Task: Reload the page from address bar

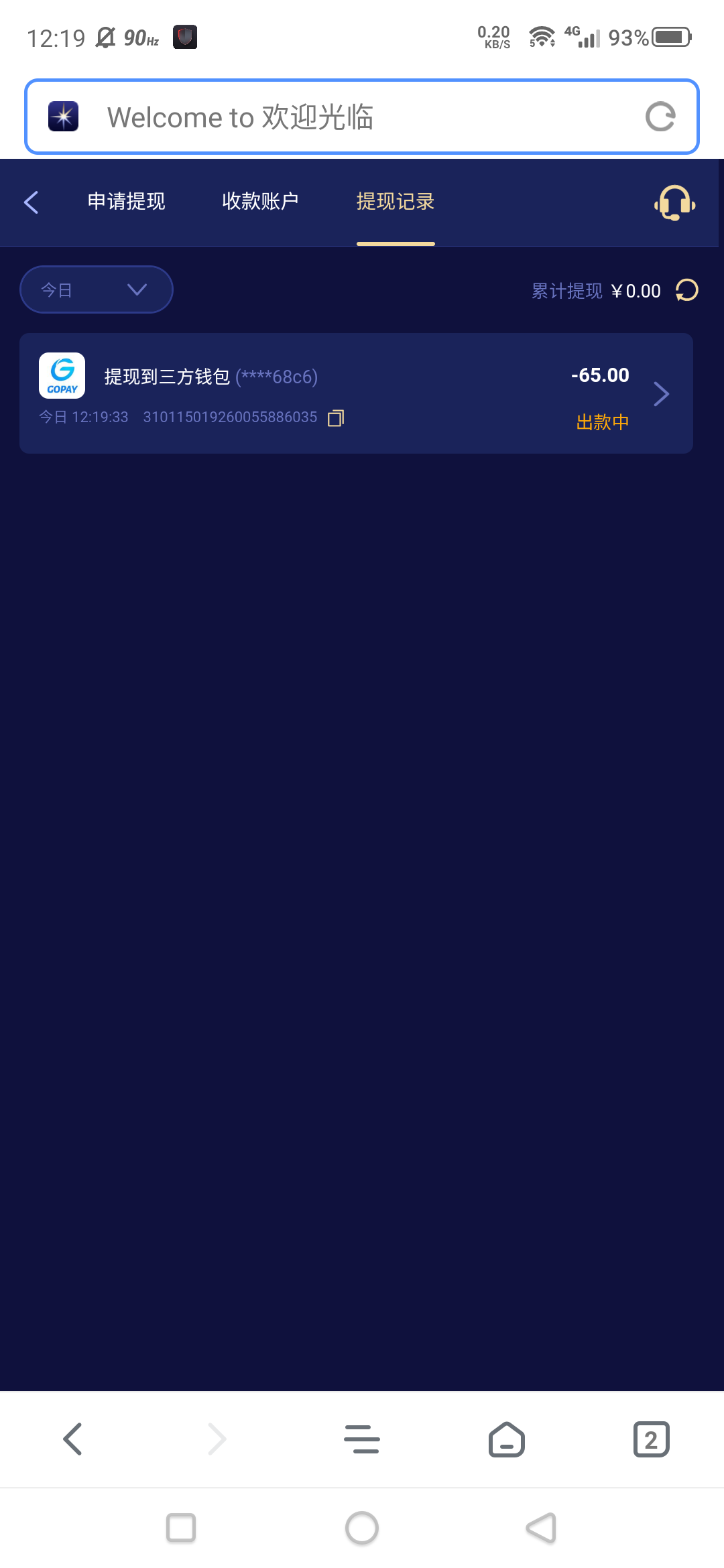Action: [660, 117]
